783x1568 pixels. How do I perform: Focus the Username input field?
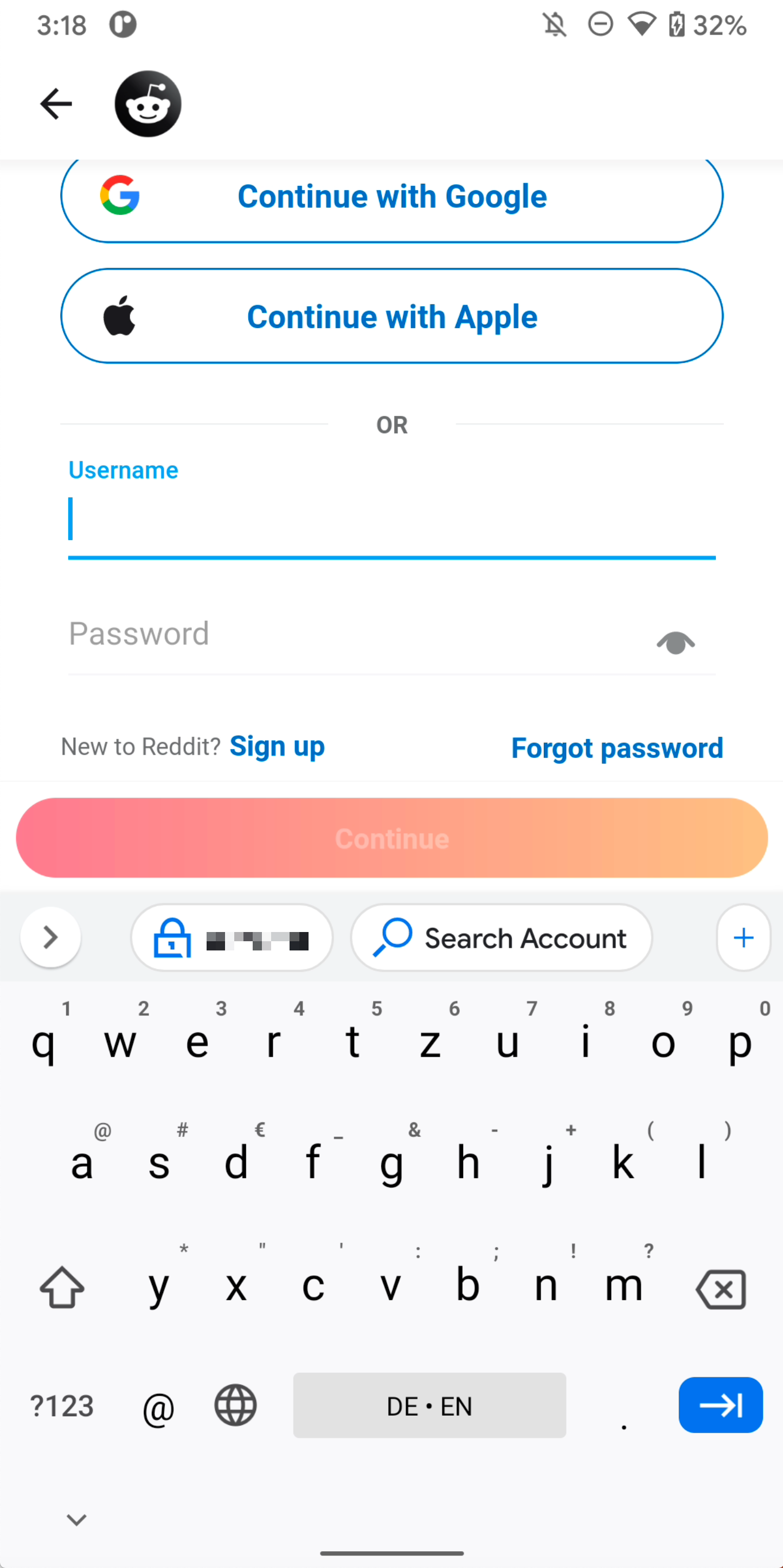point(391,523)
